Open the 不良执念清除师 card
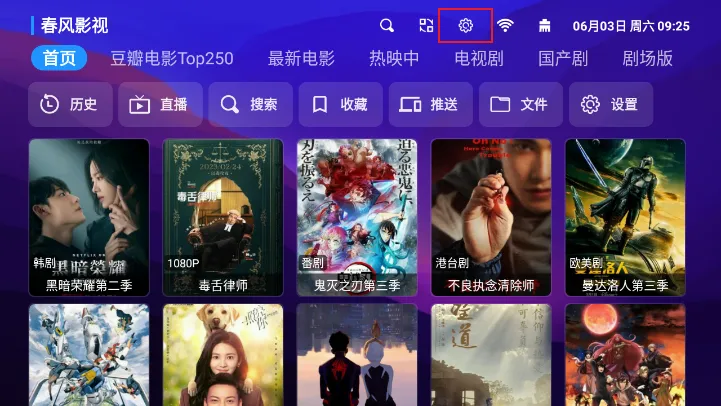Screen dimensions: 721x406 pyautogui.click(x=491, y=217)
